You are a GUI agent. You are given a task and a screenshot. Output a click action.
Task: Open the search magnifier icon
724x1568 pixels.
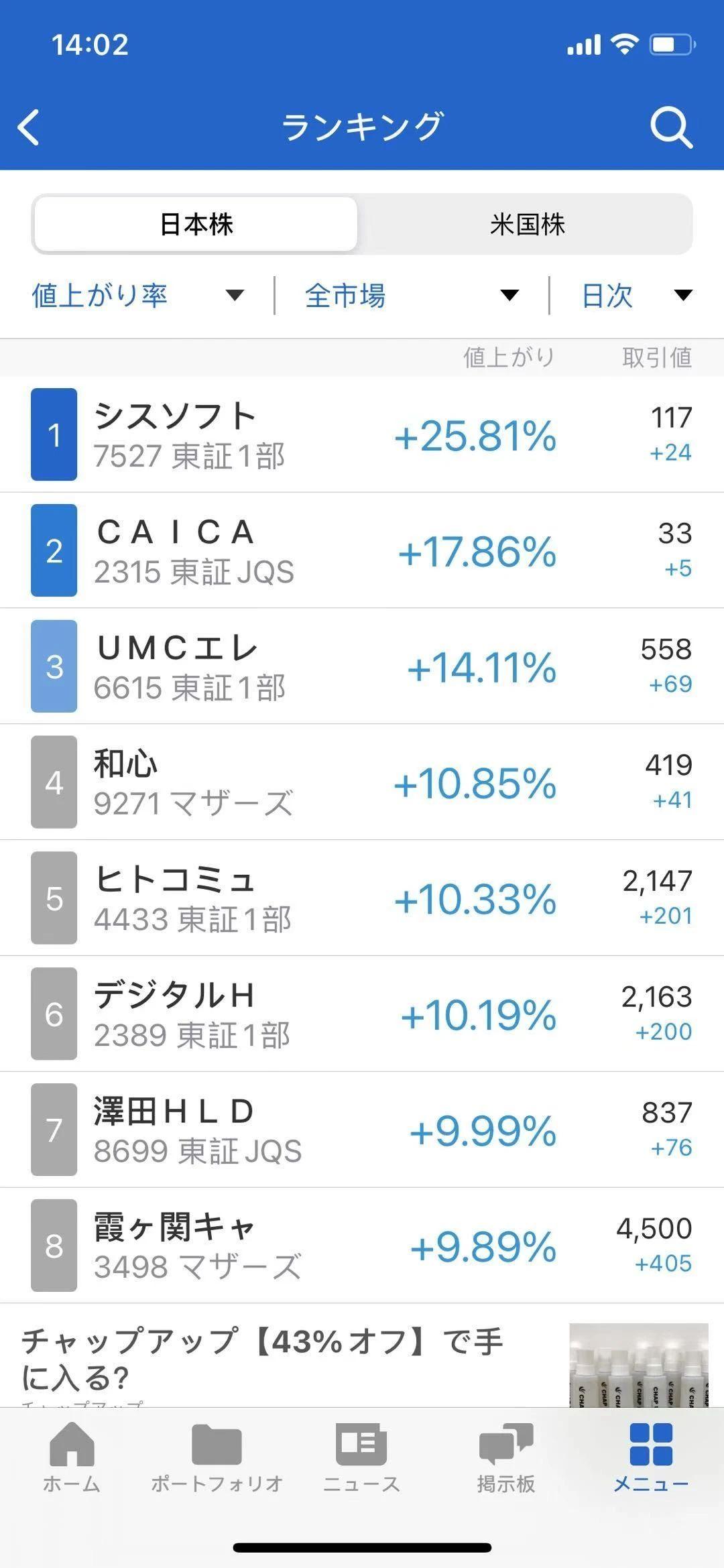tap(670, 127)
